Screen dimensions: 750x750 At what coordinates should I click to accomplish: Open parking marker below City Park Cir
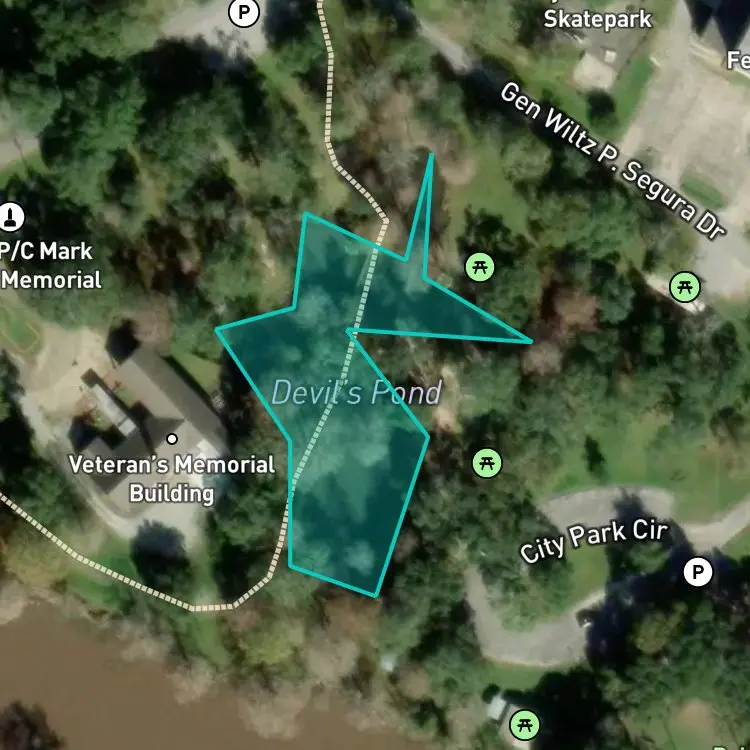(698, 572)
